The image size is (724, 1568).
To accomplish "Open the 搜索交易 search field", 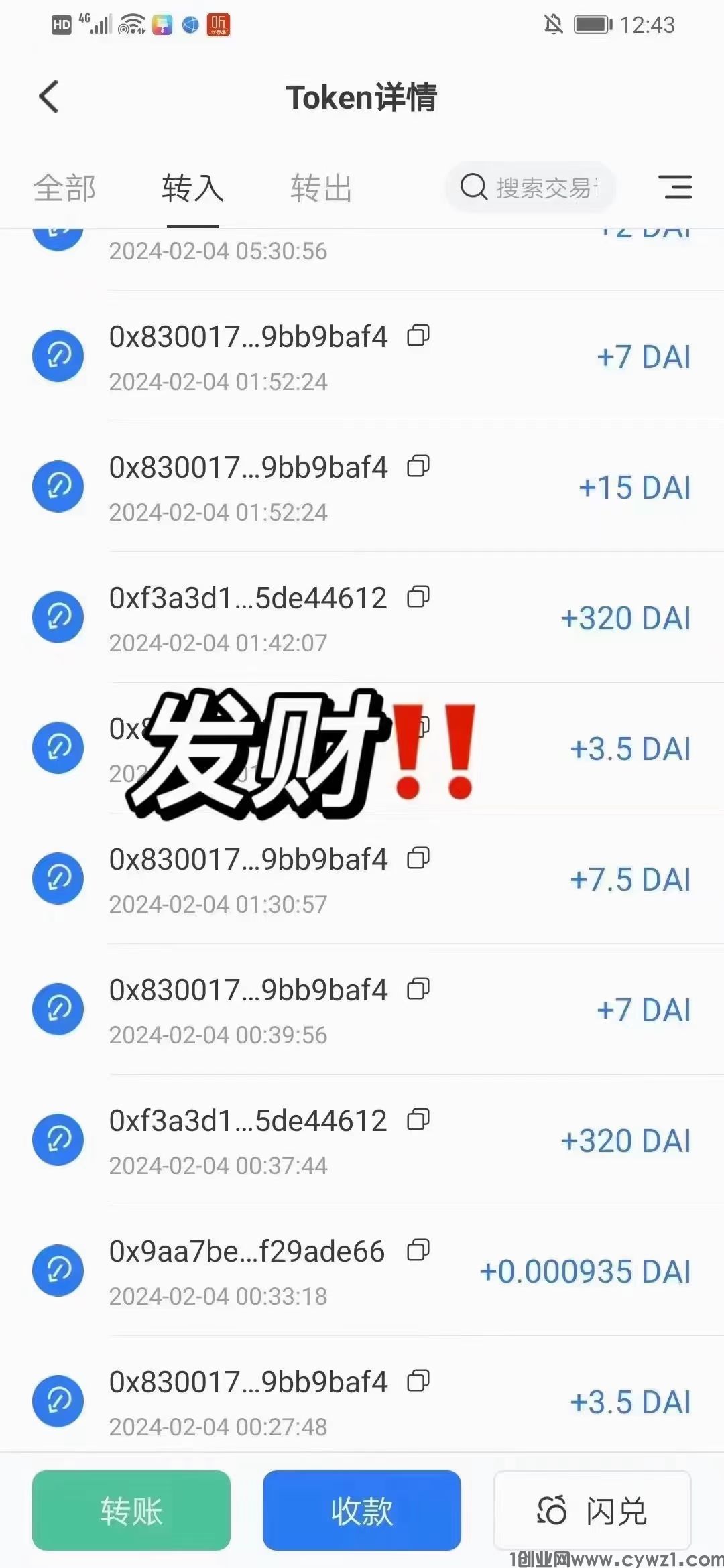I will [531, 188].
